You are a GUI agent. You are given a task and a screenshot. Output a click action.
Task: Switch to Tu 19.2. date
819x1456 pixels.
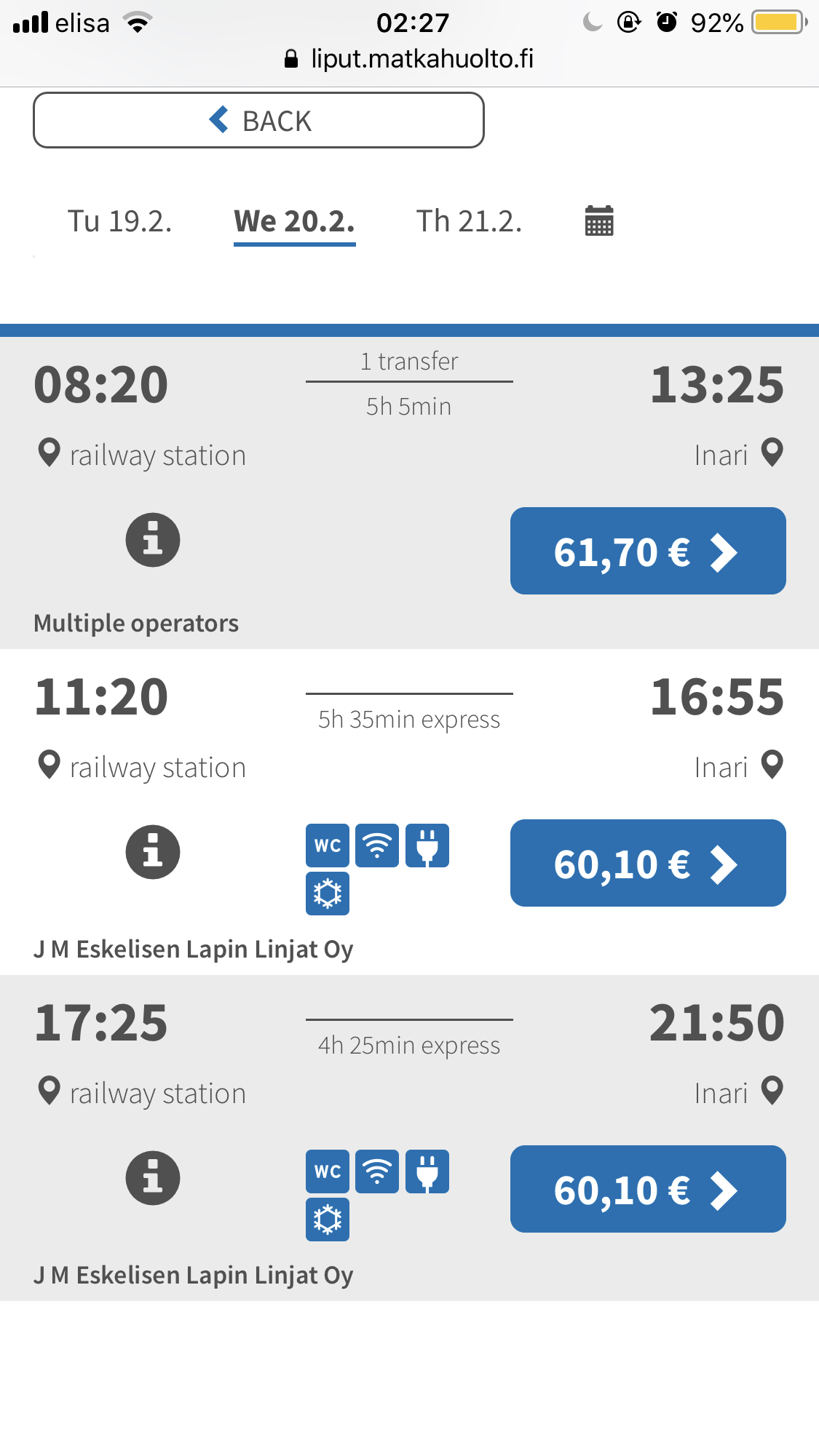[119, 221]
